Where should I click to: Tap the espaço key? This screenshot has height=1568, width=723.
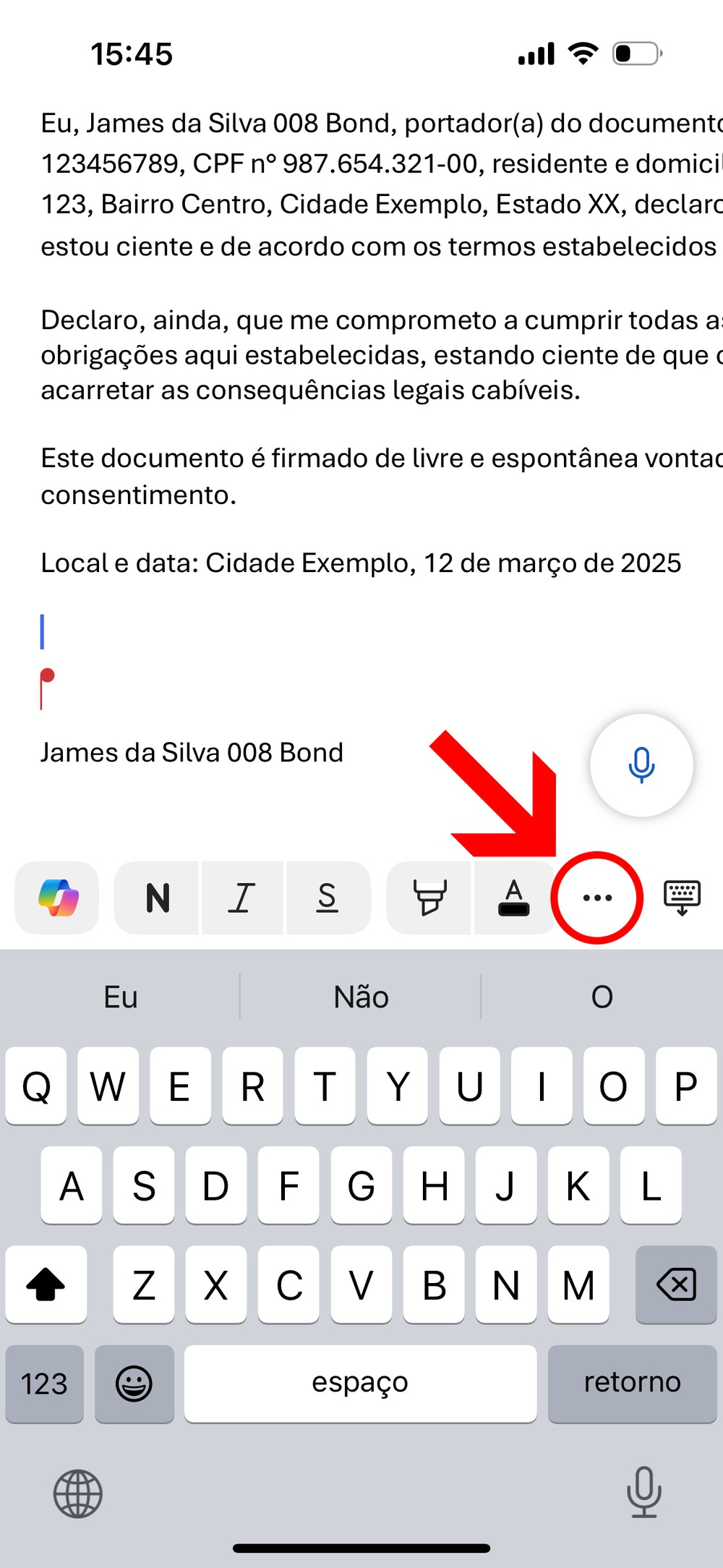click(x=360, y=1384)
